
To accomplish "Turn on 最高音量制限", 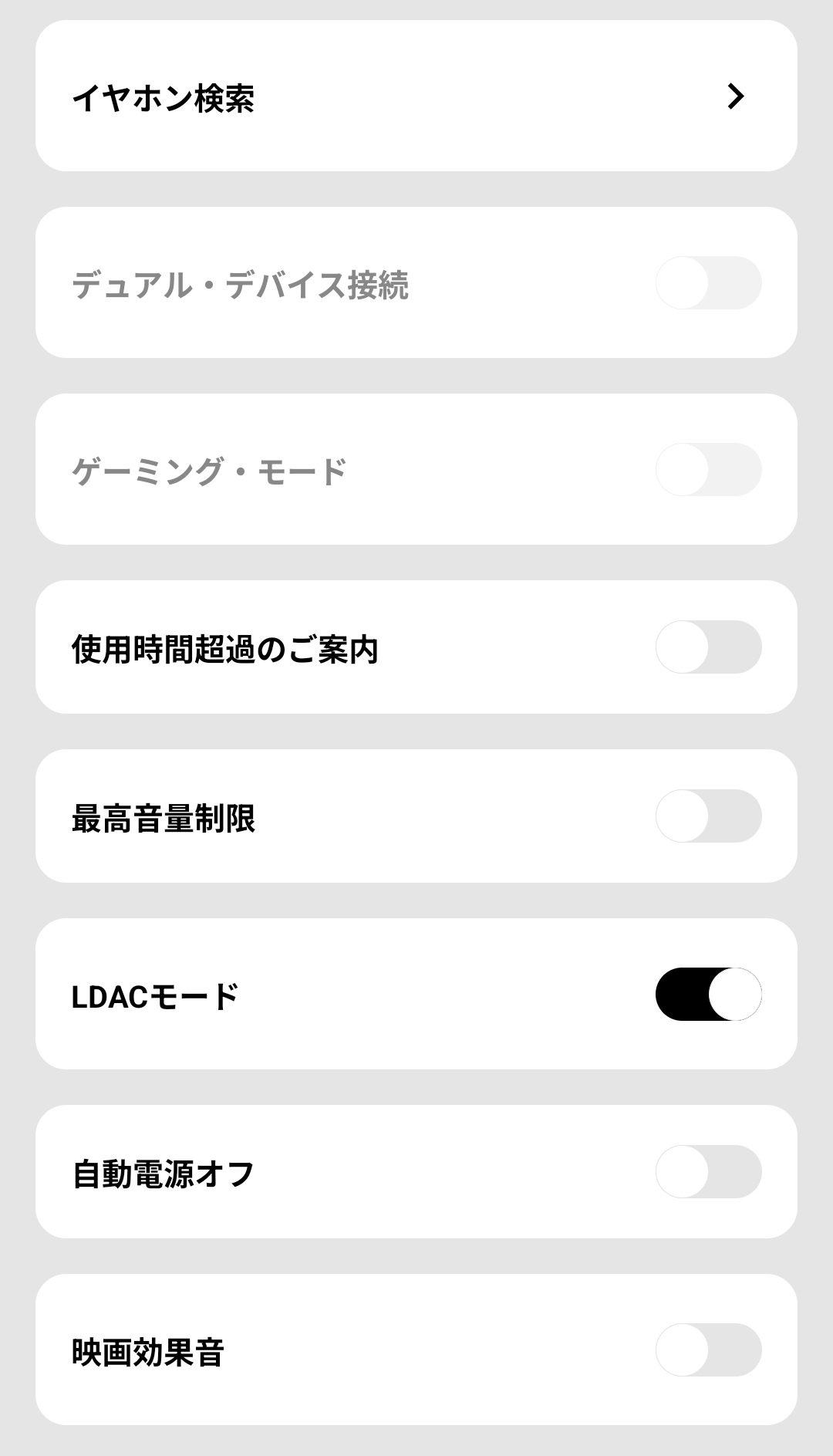I will (x=709, y=816).
